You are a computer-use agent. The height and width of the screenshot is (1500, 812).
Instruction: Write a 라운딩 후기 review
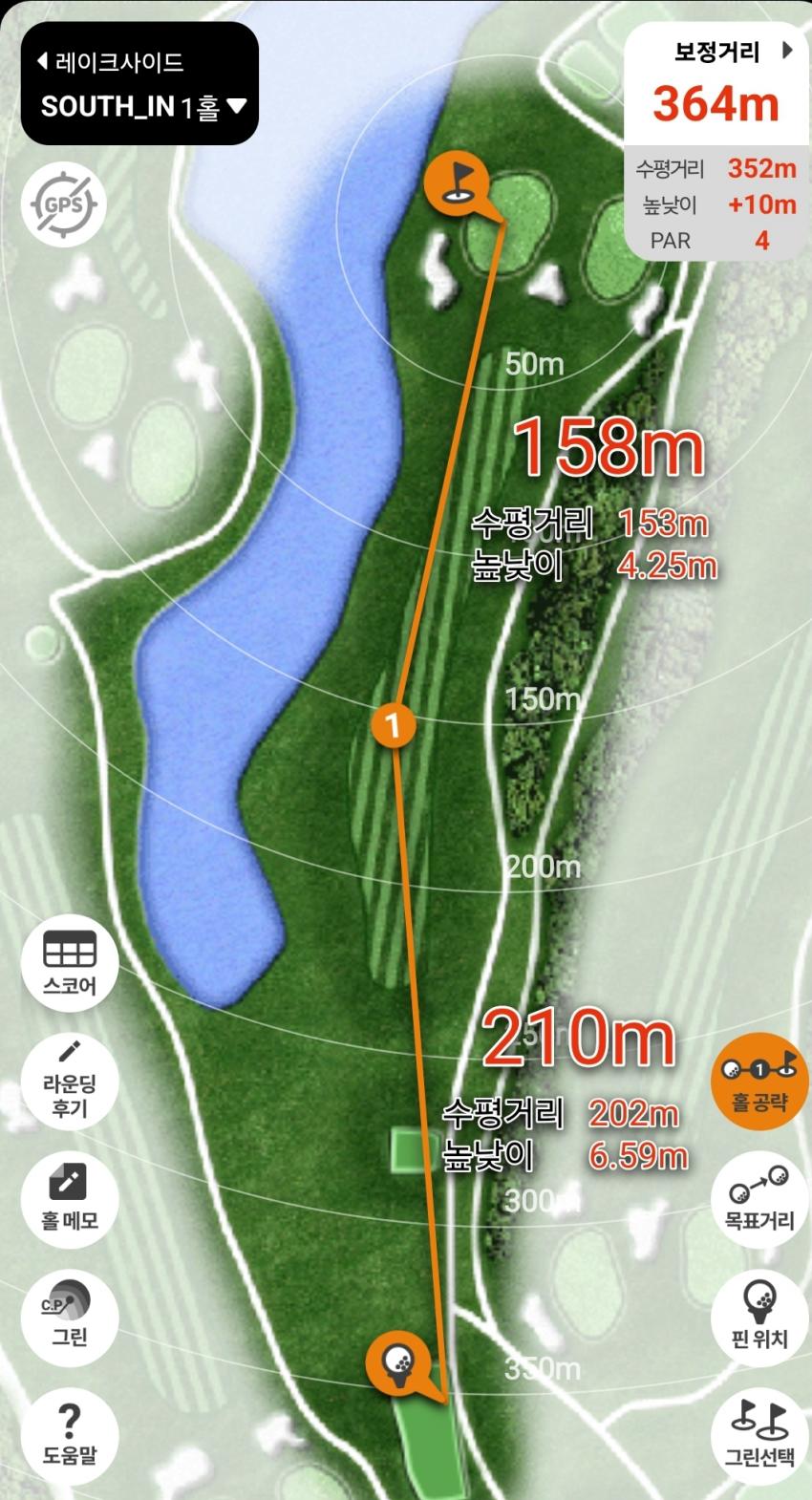click(69, 1080)
